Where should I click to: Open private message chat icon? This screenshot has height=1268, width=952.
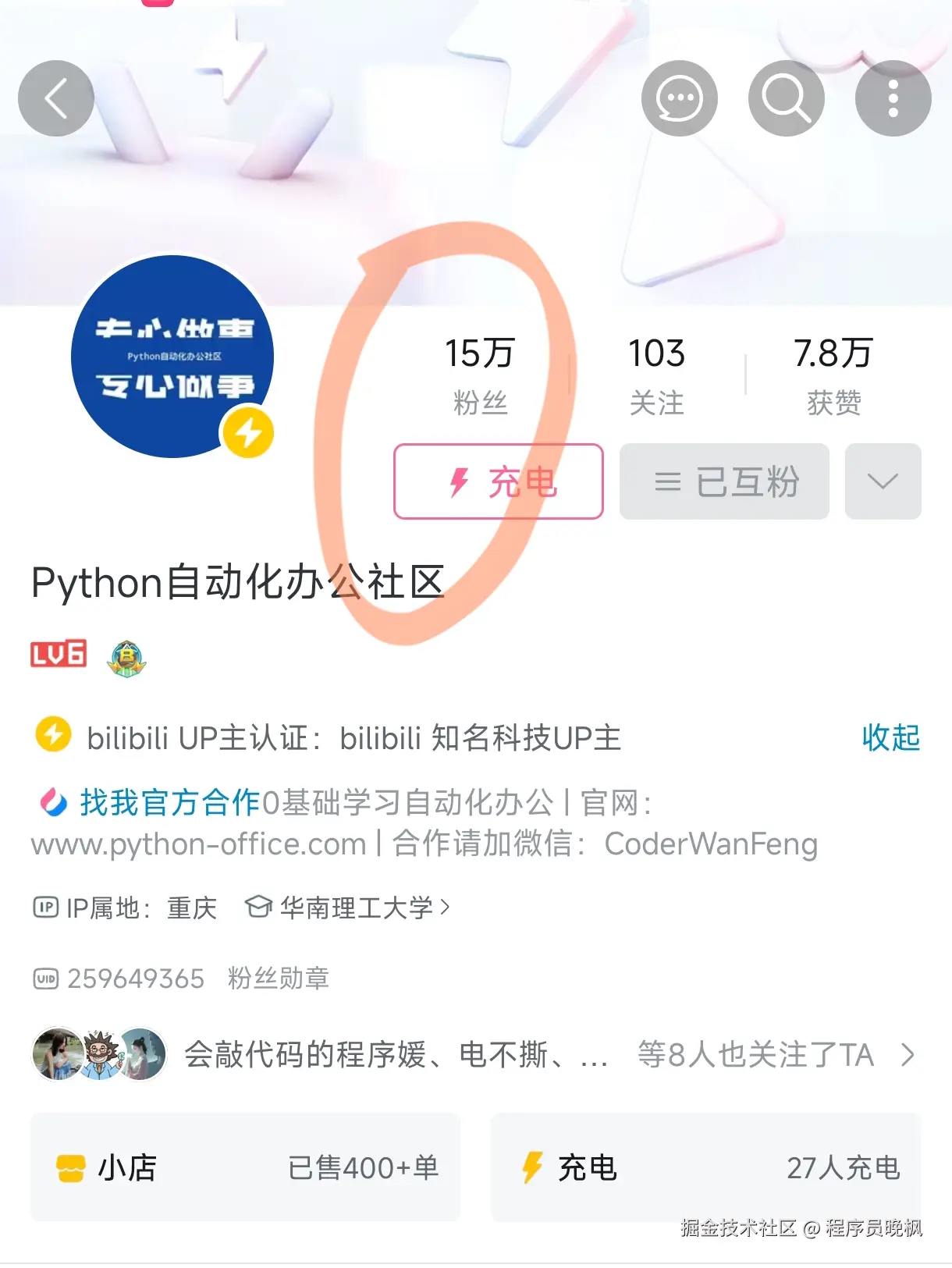pos(679,98)
